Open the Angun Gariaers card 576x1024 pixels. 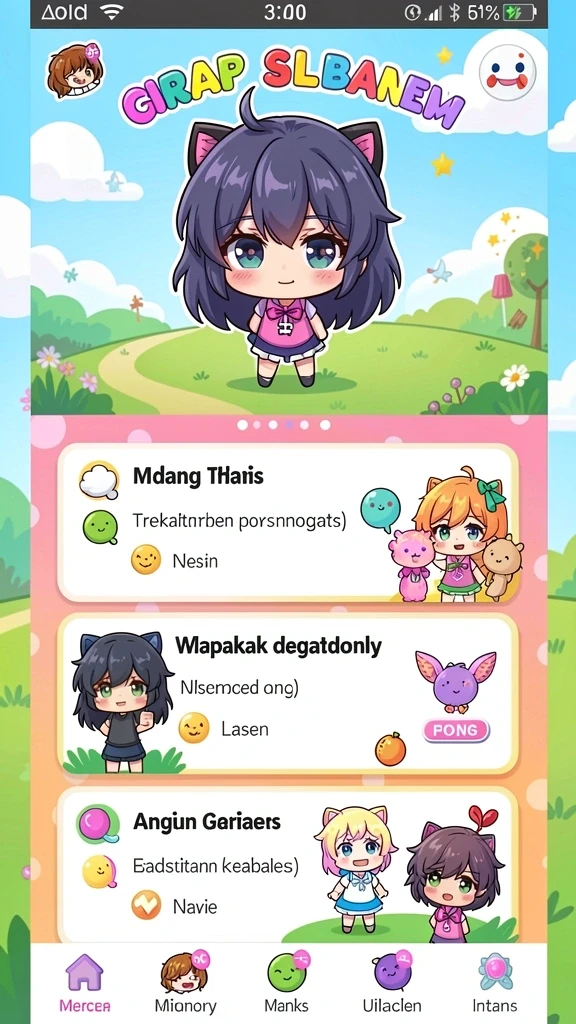tap(288, 865)
